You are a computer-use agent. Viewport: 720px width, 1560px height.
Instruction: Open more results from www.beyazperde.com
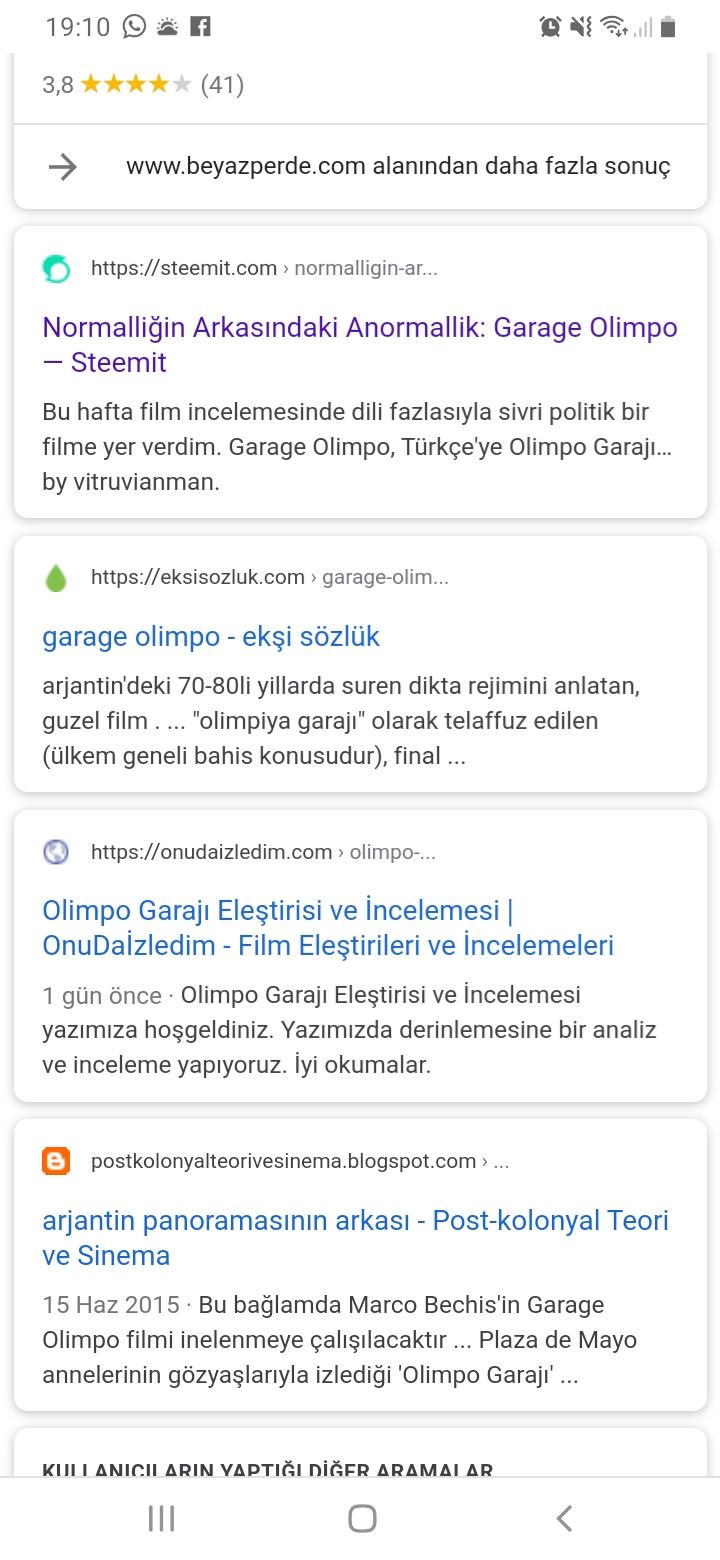click(360, 167)
